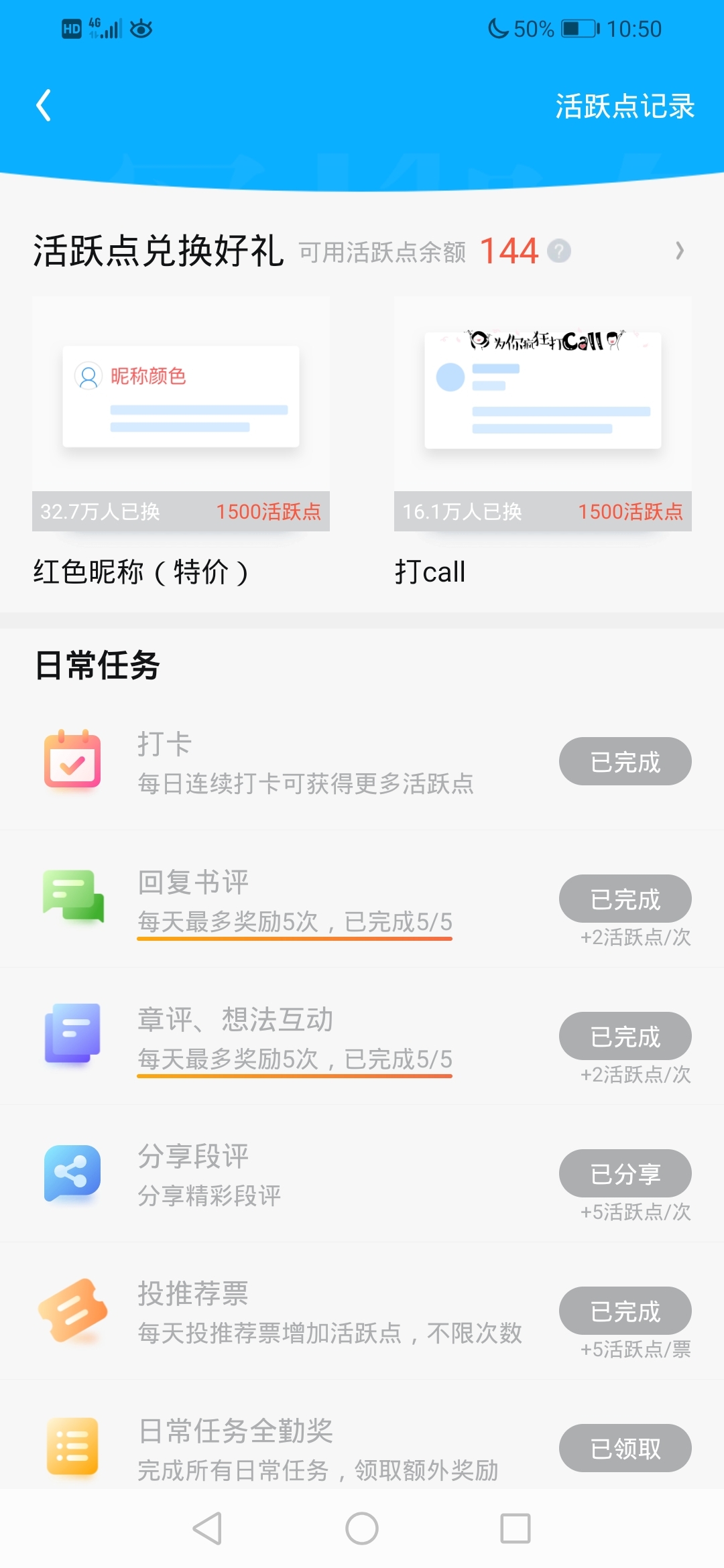Open the 红色昵称（特价）reward card
The image size is (724, 1568).
[x=181, y=442]
